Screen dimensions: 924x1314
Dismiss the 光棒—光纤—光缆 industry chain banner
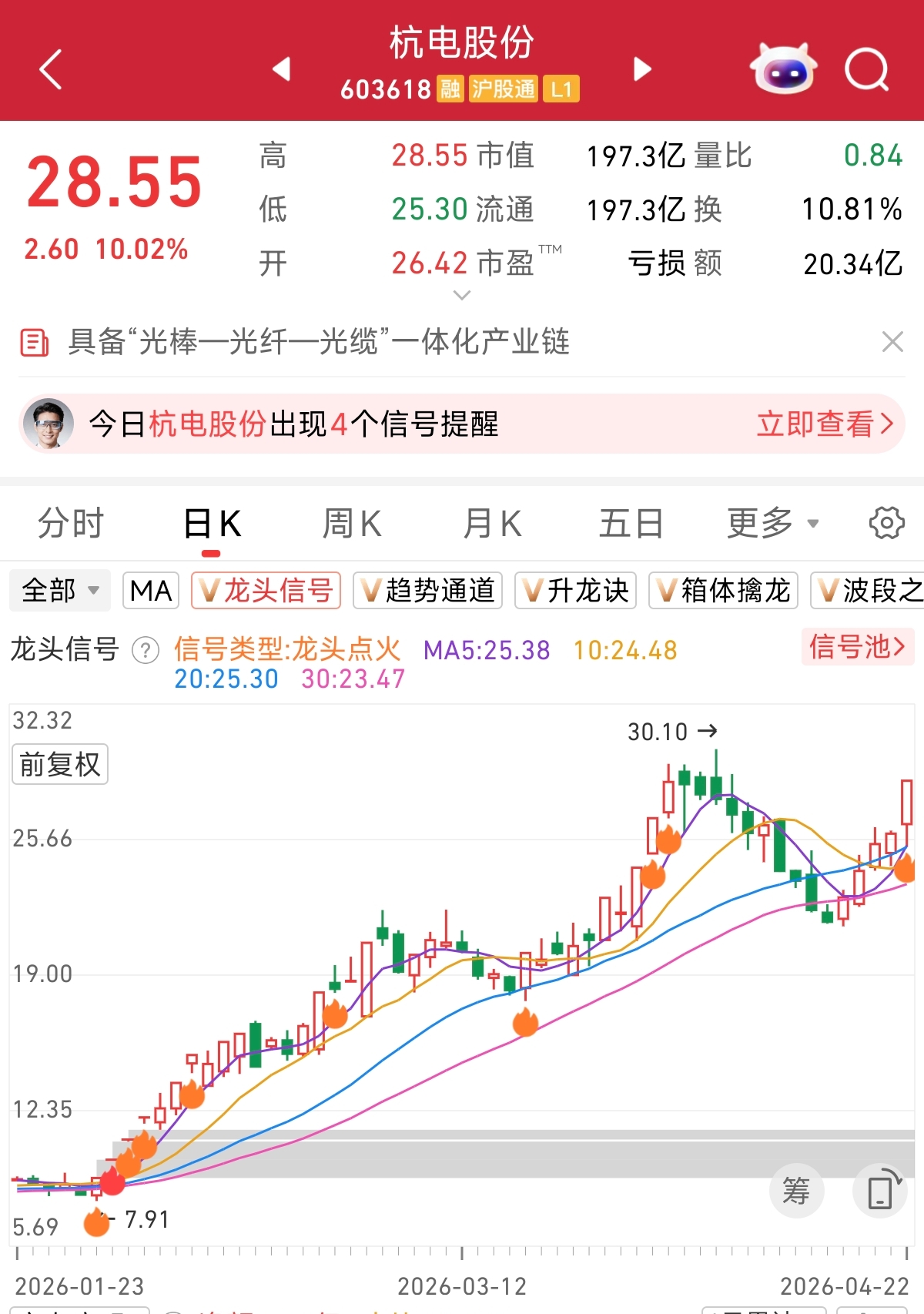coord(892,341)
